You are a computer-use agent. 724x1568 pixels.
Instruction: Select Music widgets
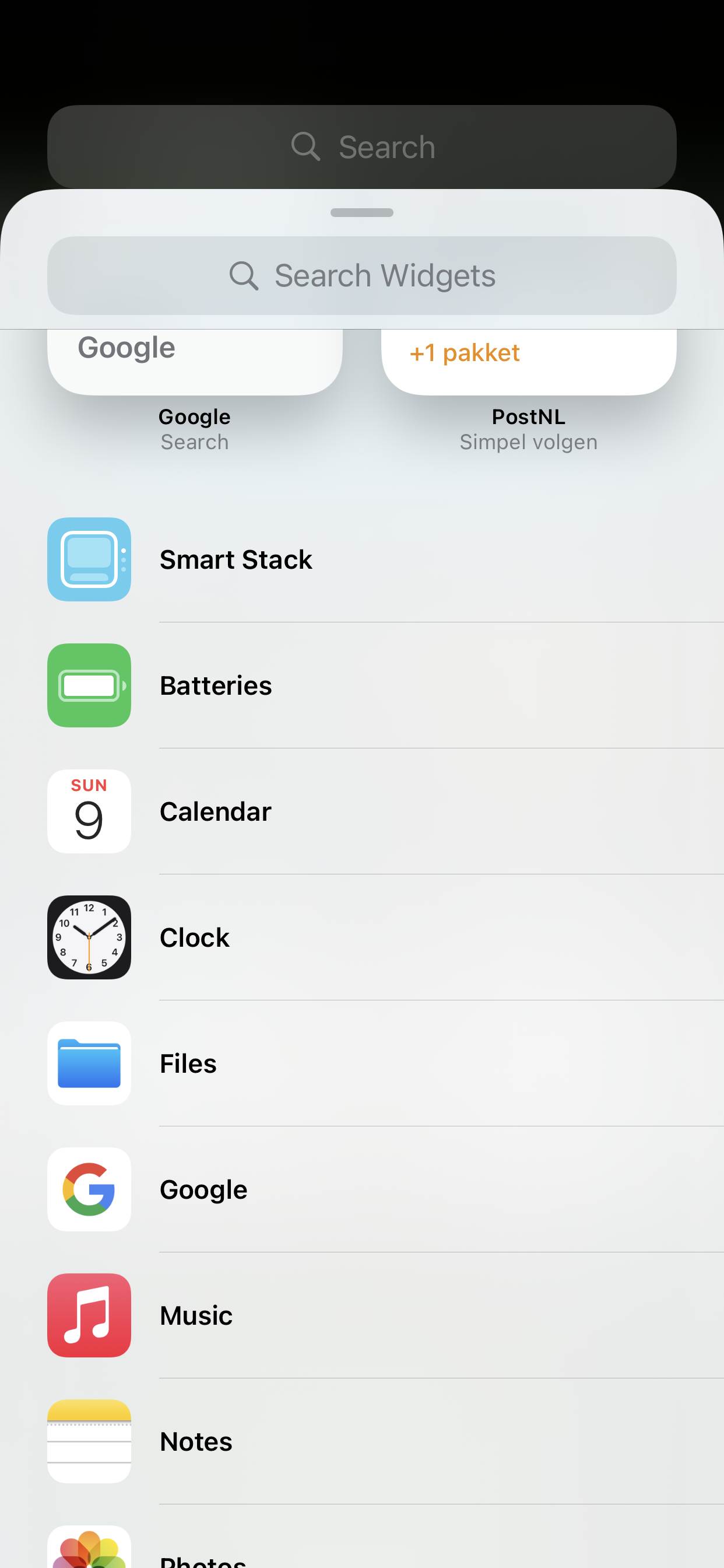[x=362, y=1315]
